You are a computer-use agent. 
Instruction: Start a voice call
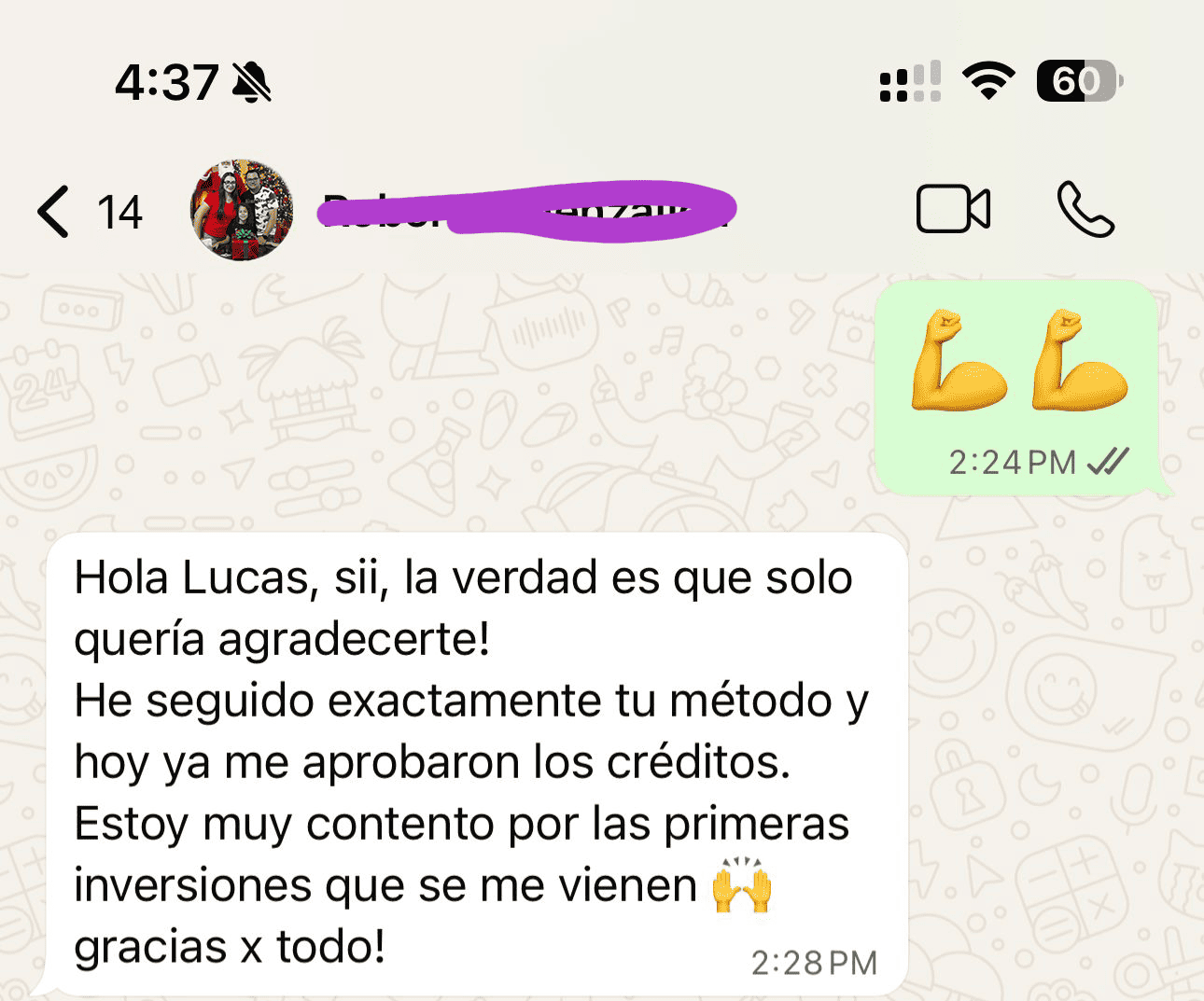[1085, 209]
